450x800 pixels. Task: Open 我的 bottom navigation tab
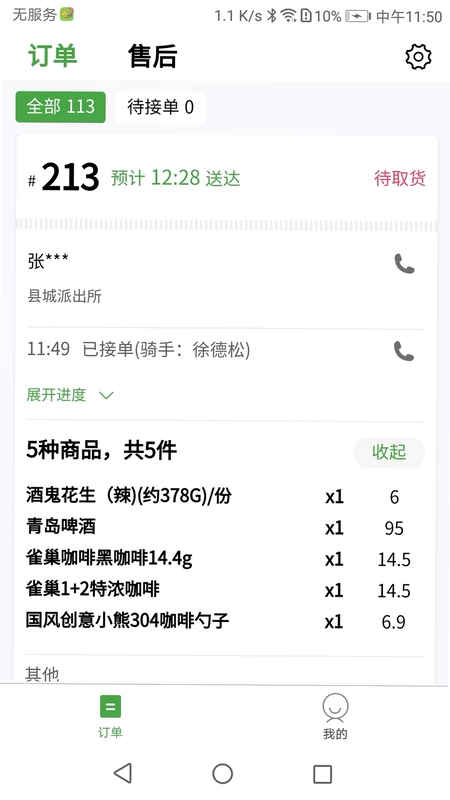point(335,716)
